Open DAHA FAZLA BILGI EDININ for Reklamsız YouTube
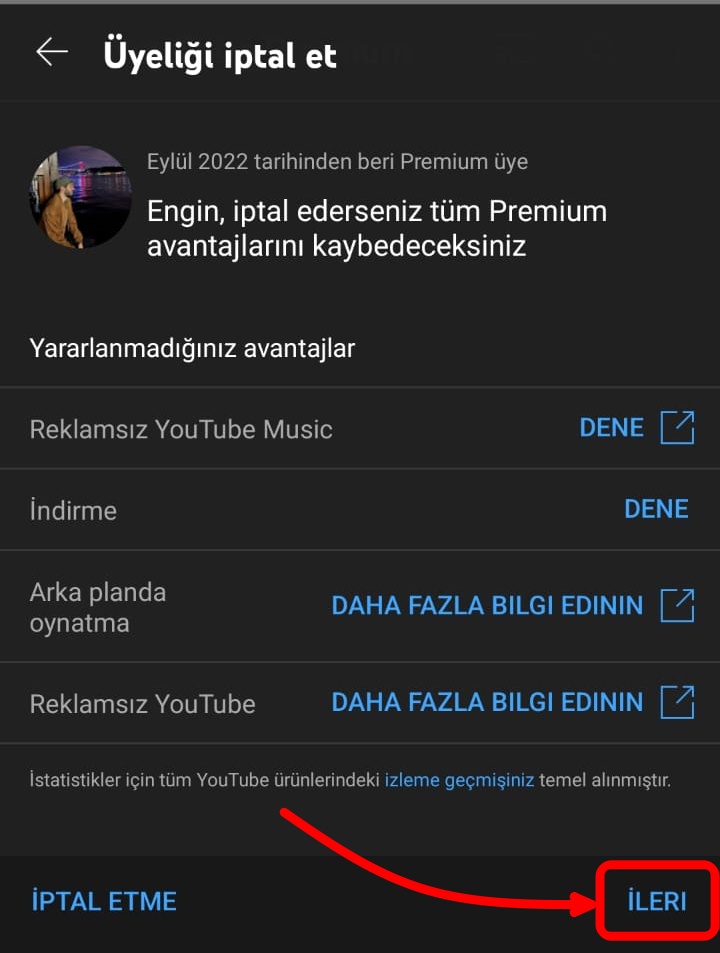 511,702
